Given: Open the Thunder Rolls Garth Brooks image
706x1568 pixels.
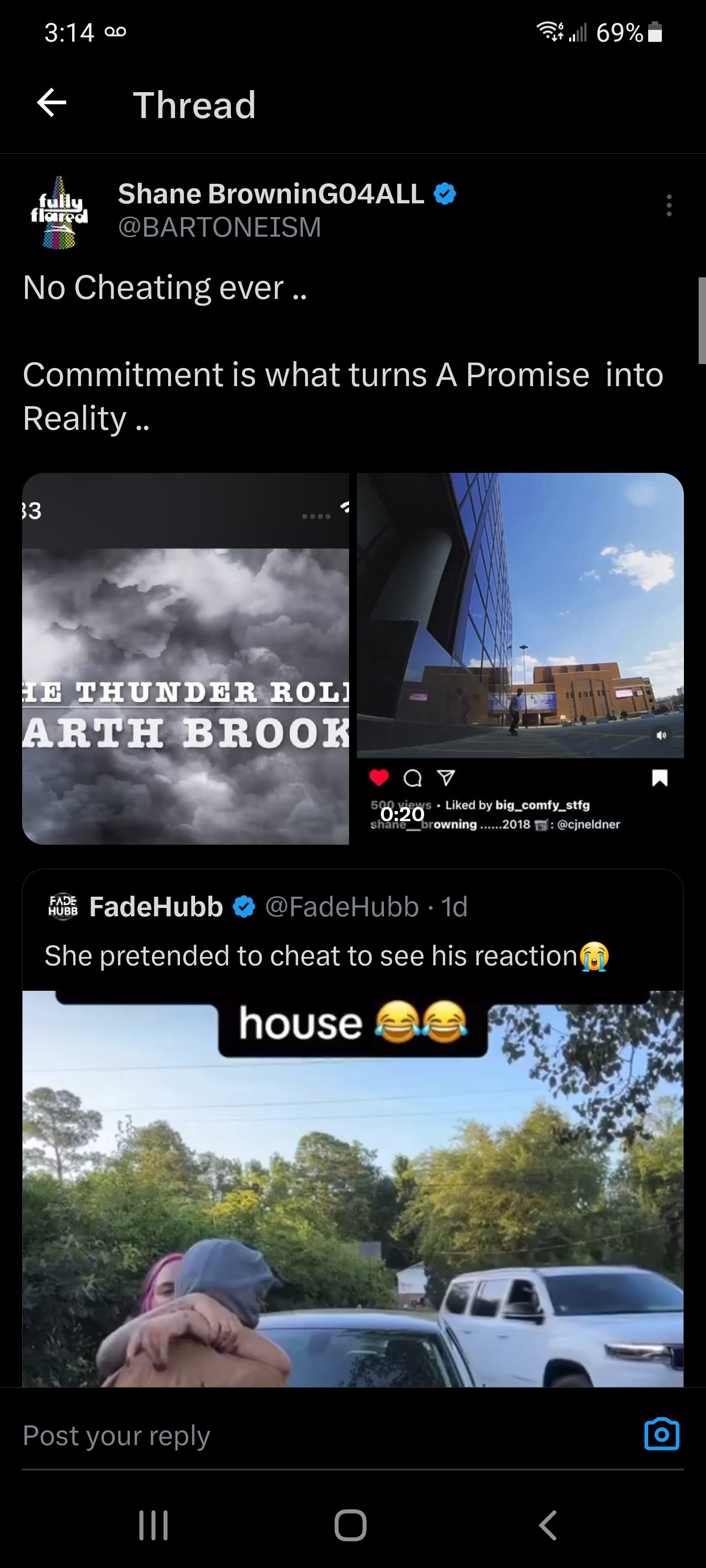Looking at the screenshot, I should (x=186, y=659).
